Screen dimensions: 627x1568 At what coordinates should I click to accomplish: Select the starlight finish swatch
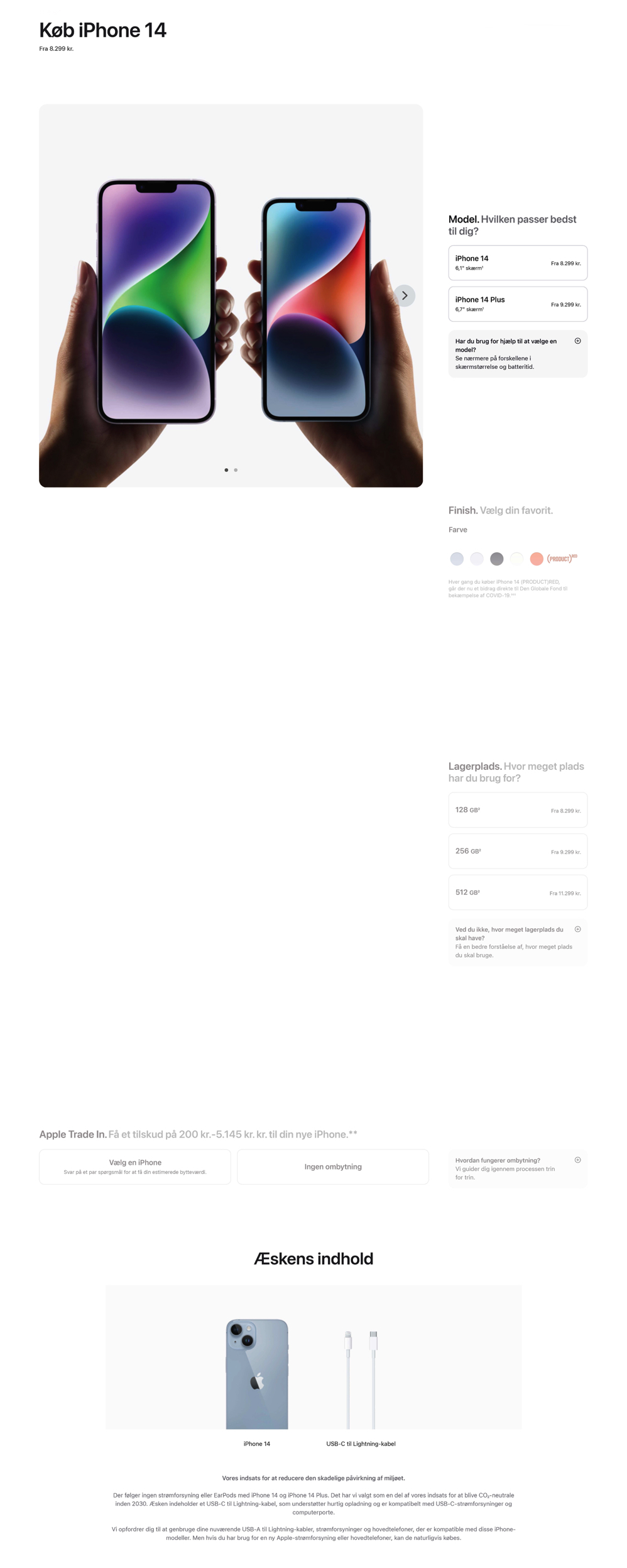tap(516, 559)
